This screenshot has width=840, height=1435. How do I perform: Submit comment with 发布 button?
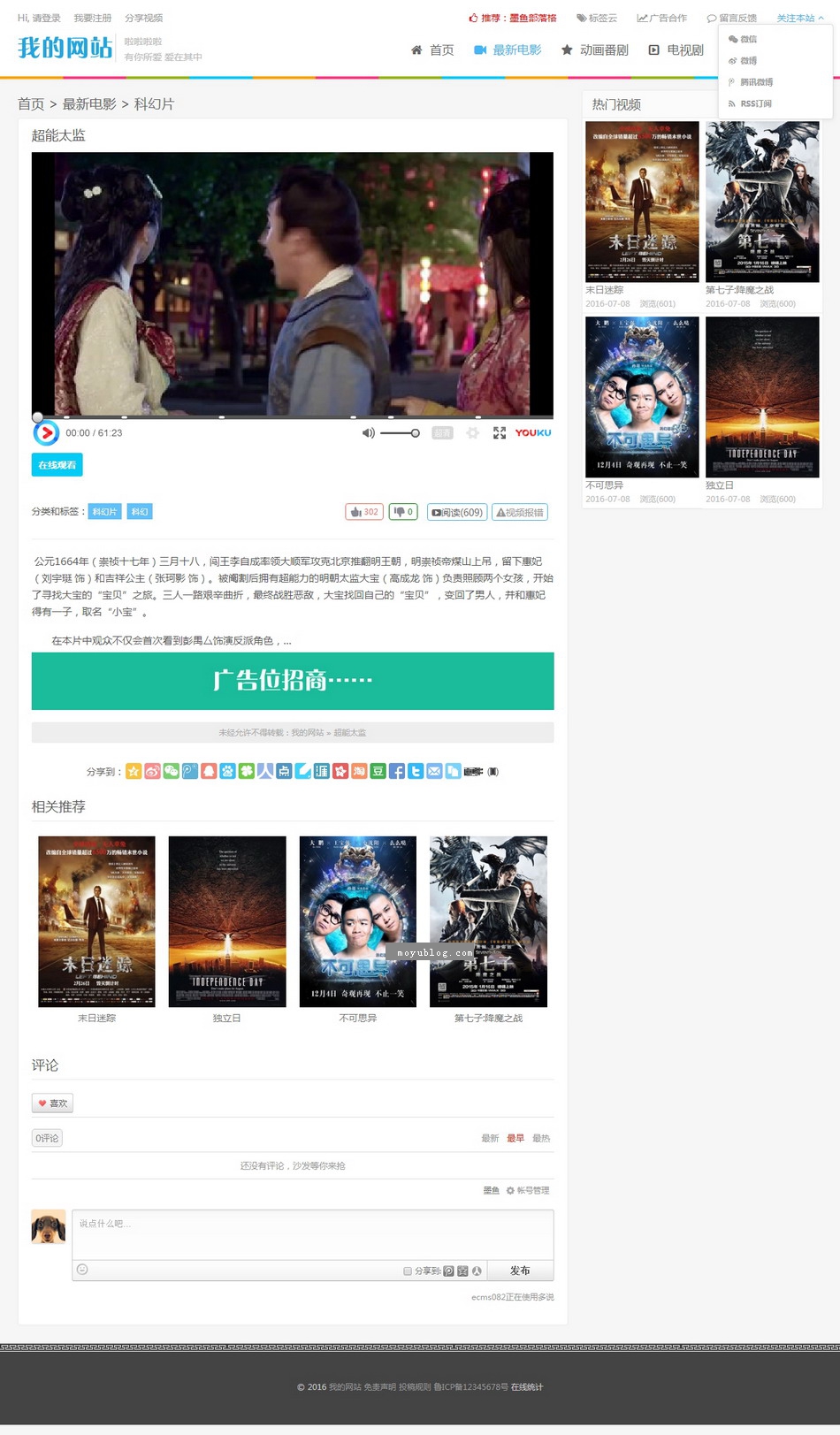(520, 1271)
